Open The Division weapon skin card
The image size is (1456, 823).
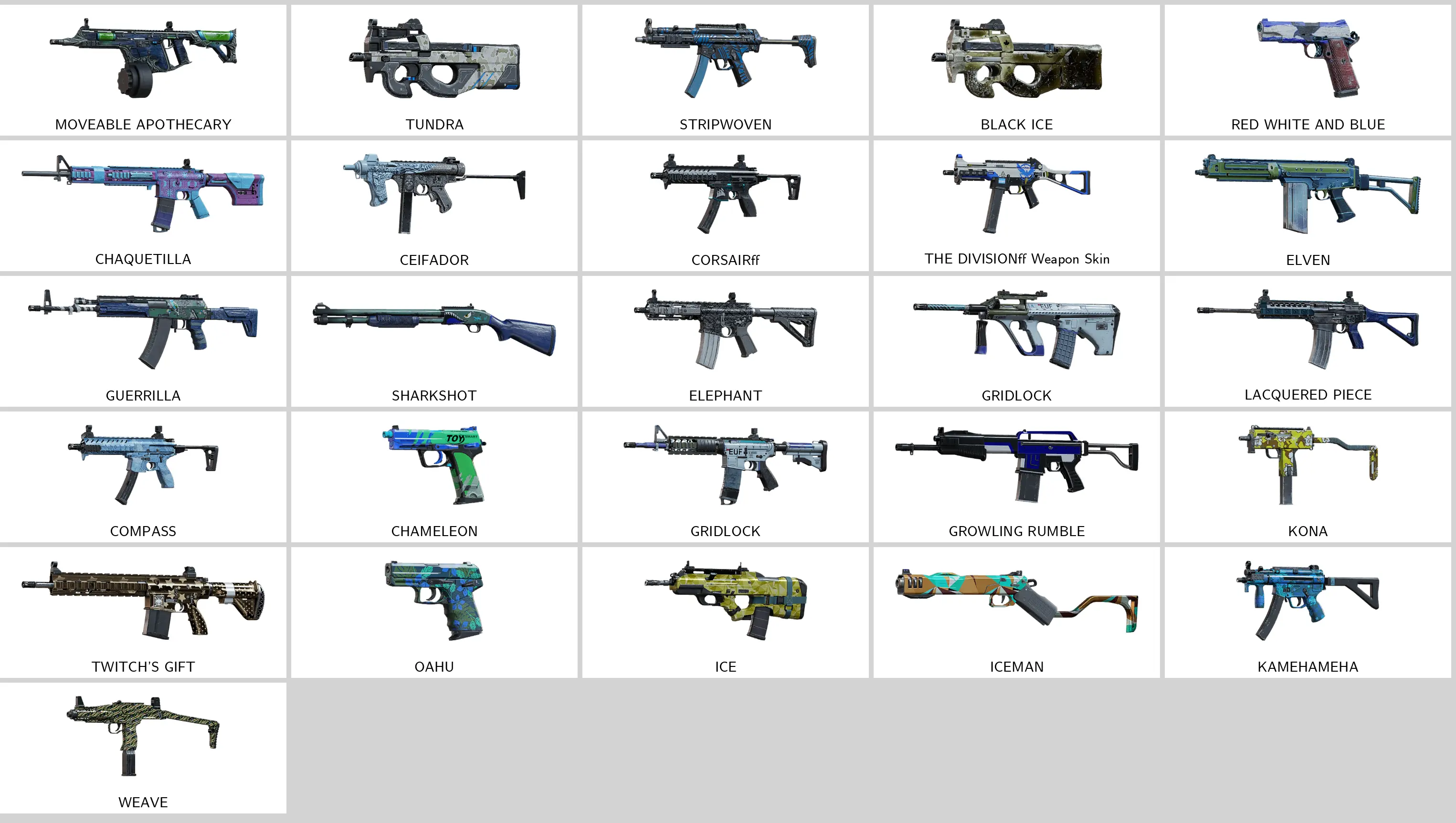1016,205
